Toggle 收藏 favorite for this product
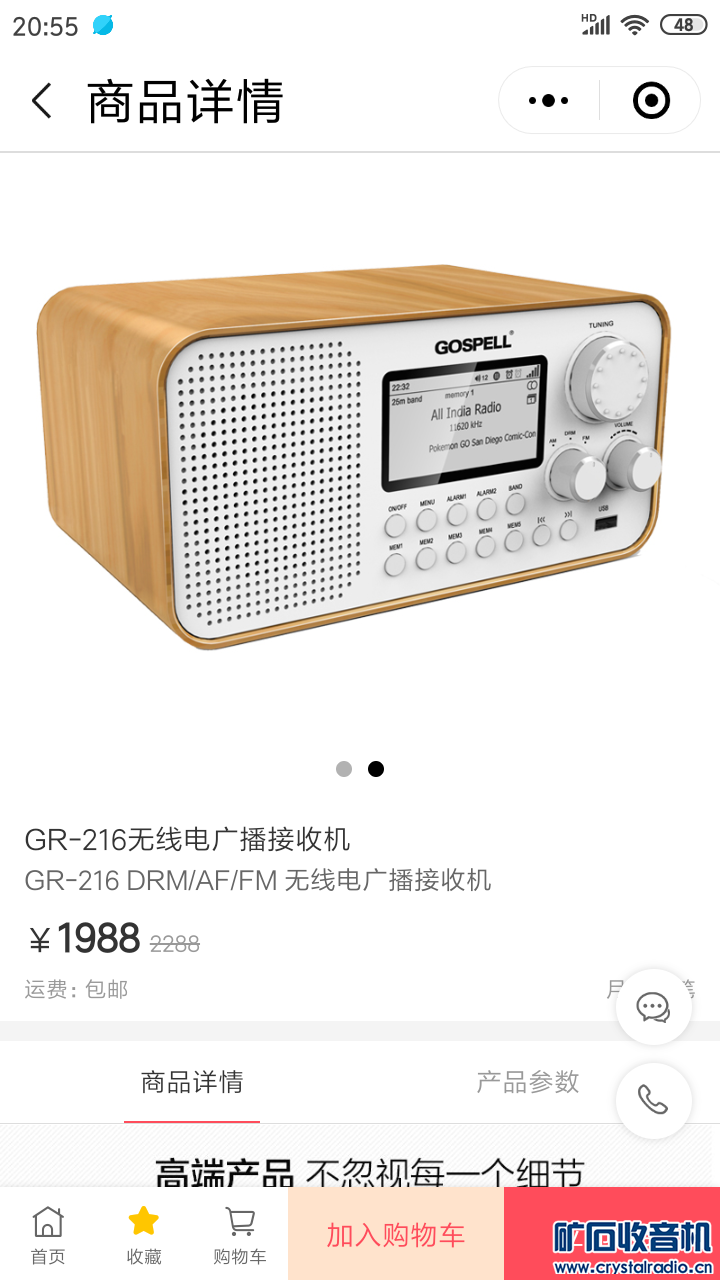 point(144,1236)
